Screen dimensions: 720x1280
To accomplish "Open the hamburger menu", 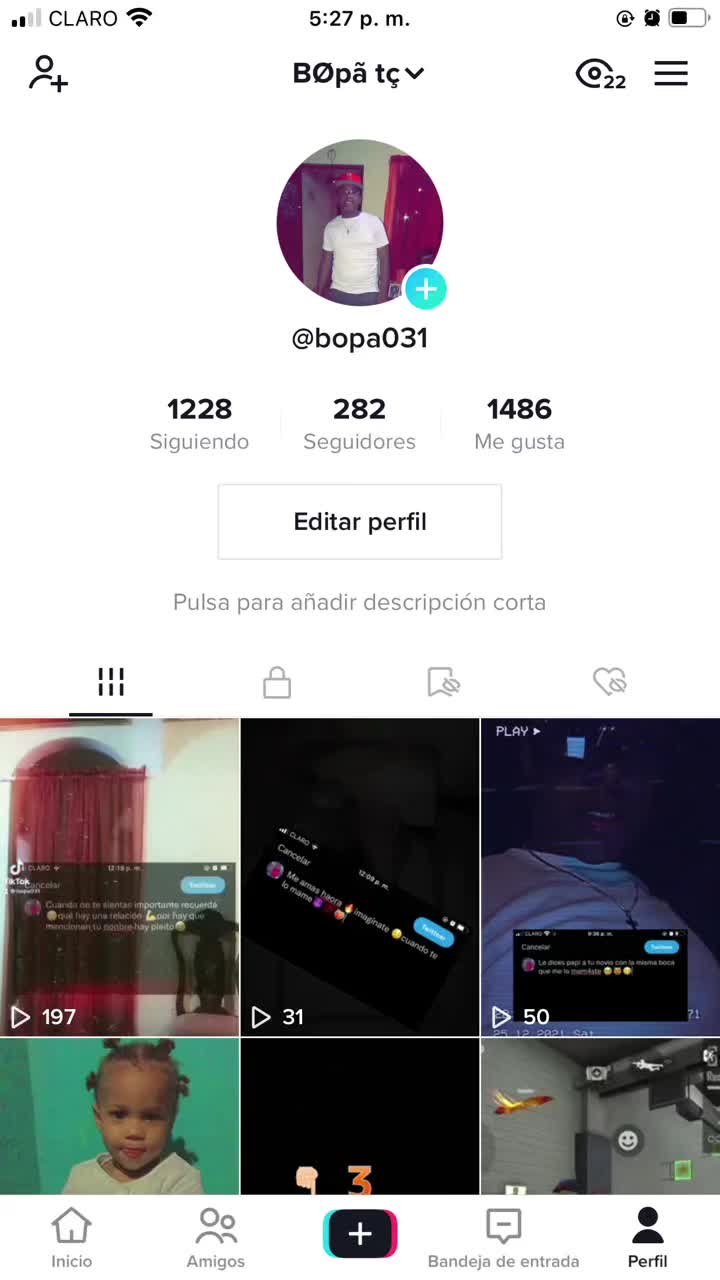I will 671,74.
